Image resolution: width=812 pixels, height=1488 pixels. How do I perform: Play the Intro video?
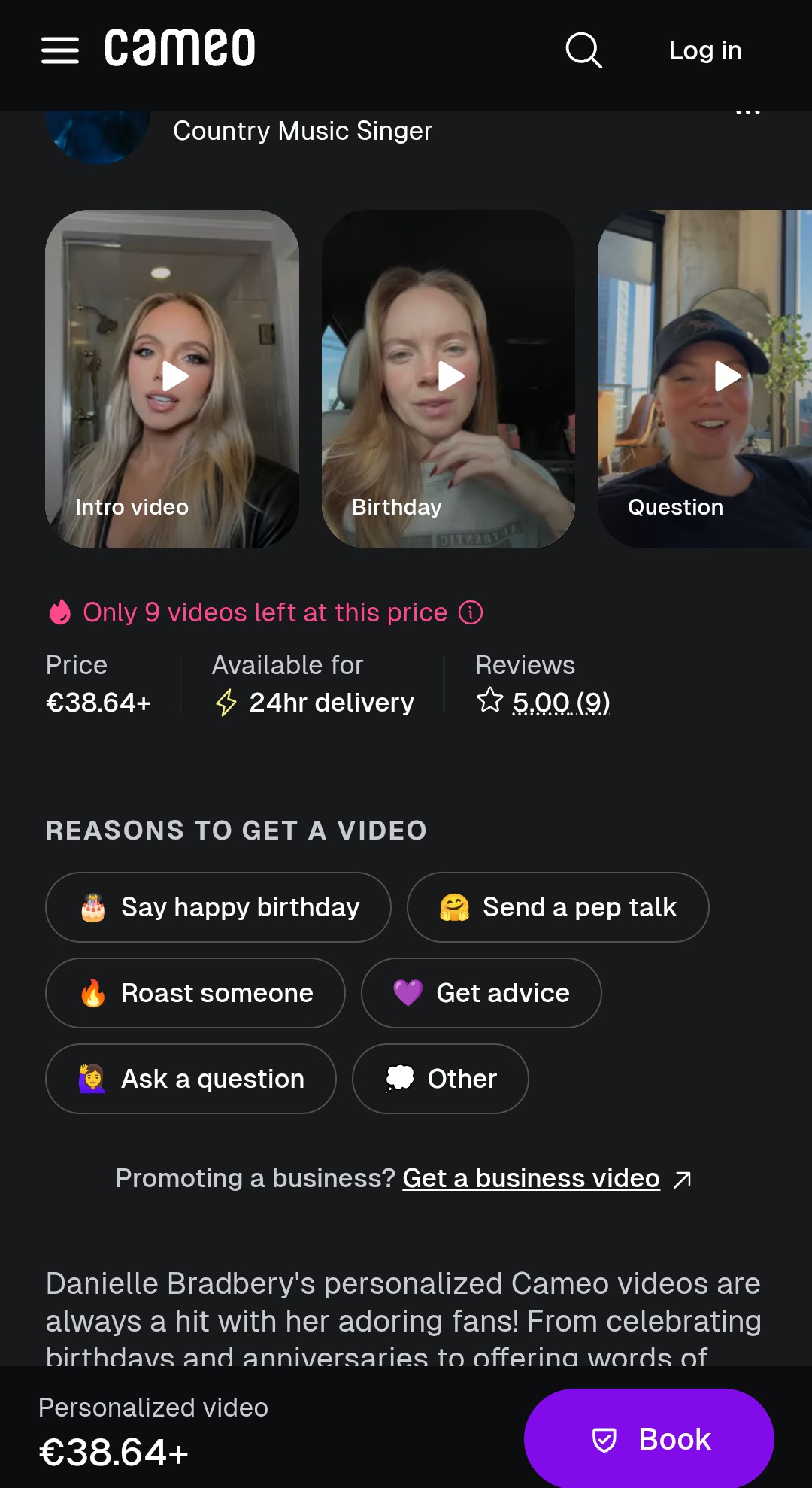(173, 377)
